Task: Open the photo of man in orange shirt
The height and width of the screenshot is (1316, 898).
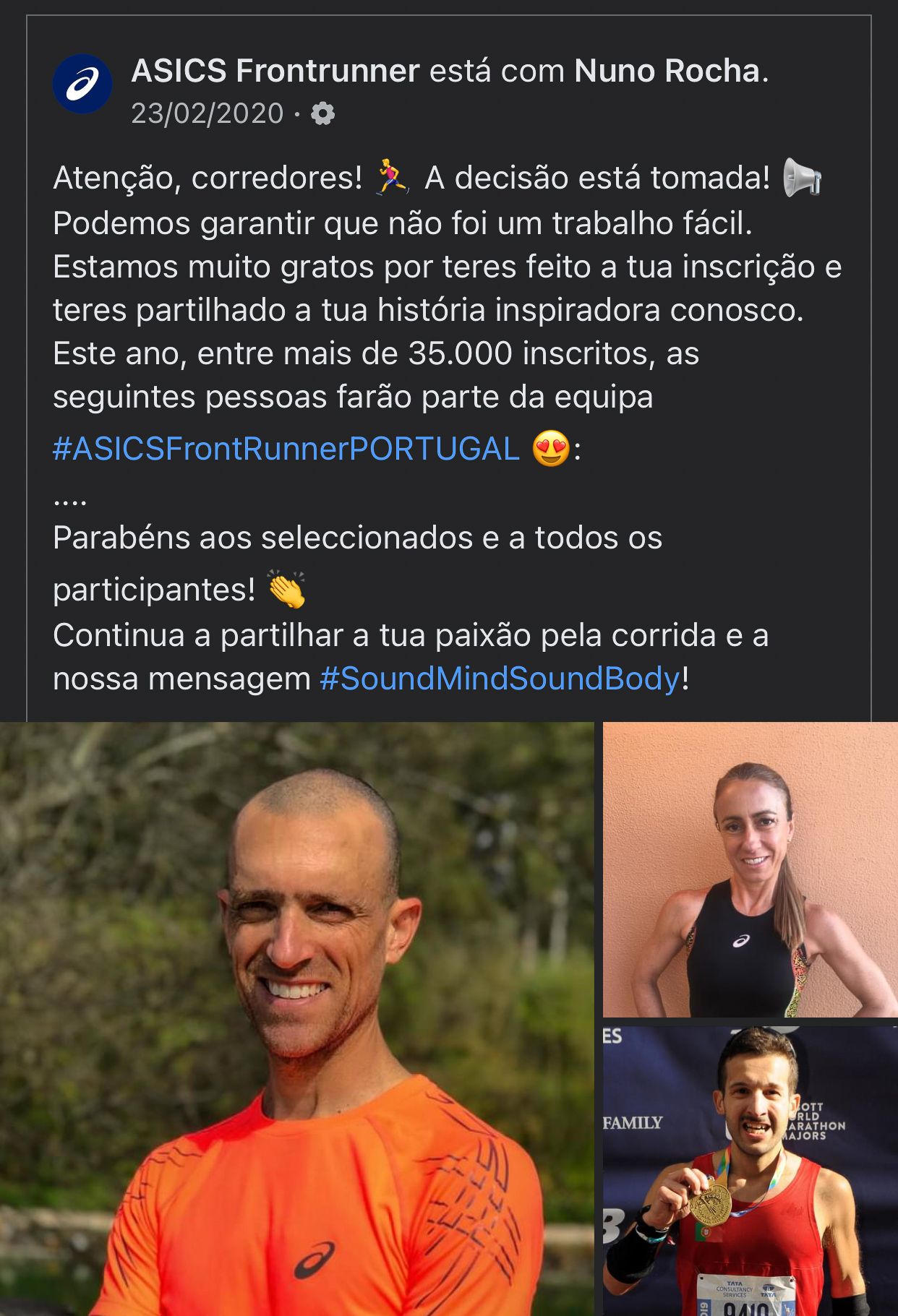Action: 296,1019
